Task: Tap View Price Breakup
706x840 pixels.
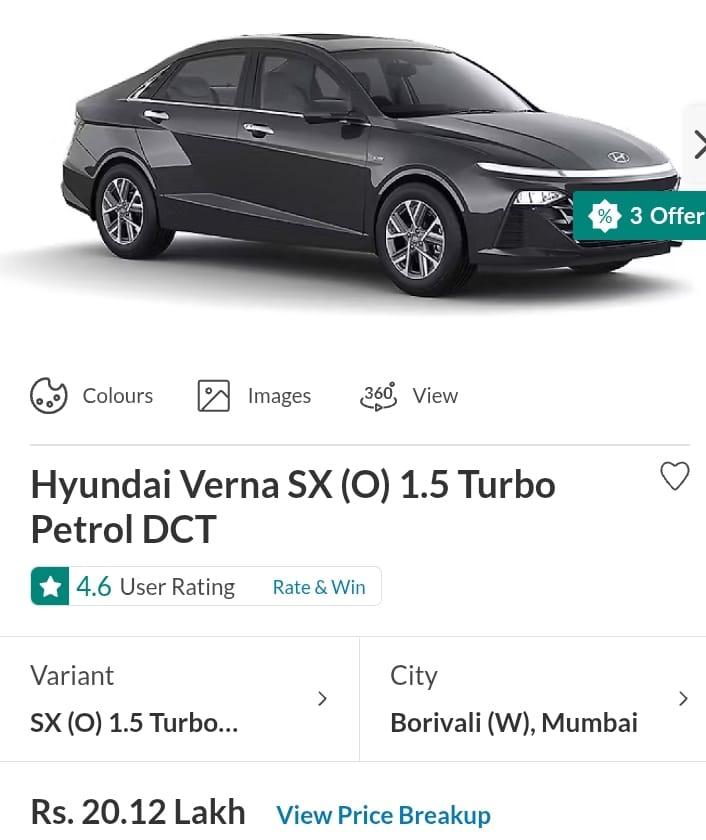Action: [383, 815]
